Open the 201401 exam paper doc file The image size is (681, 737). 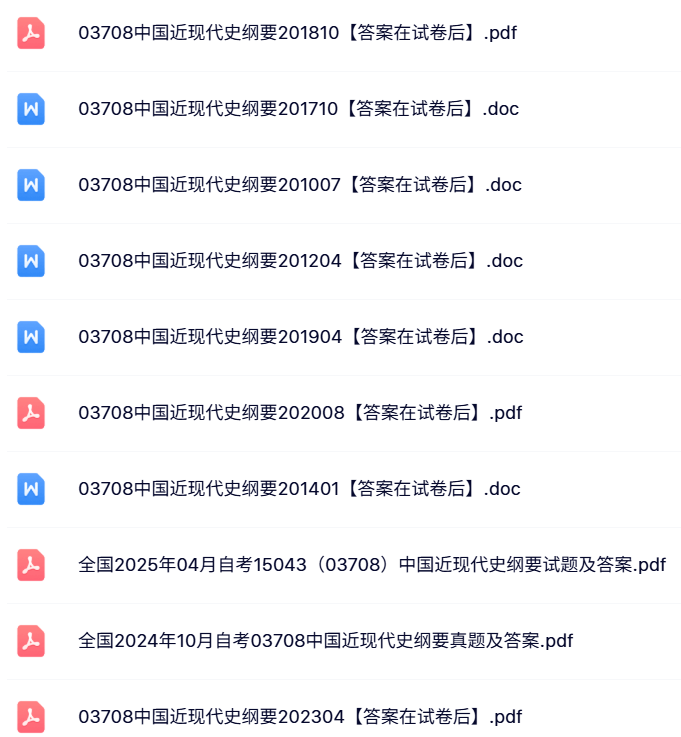click(299, 489)
